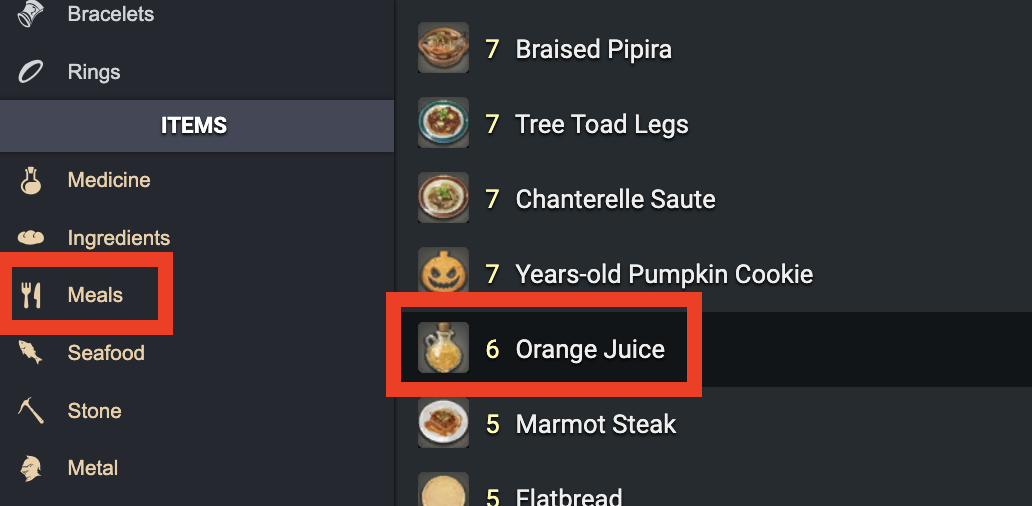Select the Meals category
This screenshot has height=506, width=1032.
[95, 295]
